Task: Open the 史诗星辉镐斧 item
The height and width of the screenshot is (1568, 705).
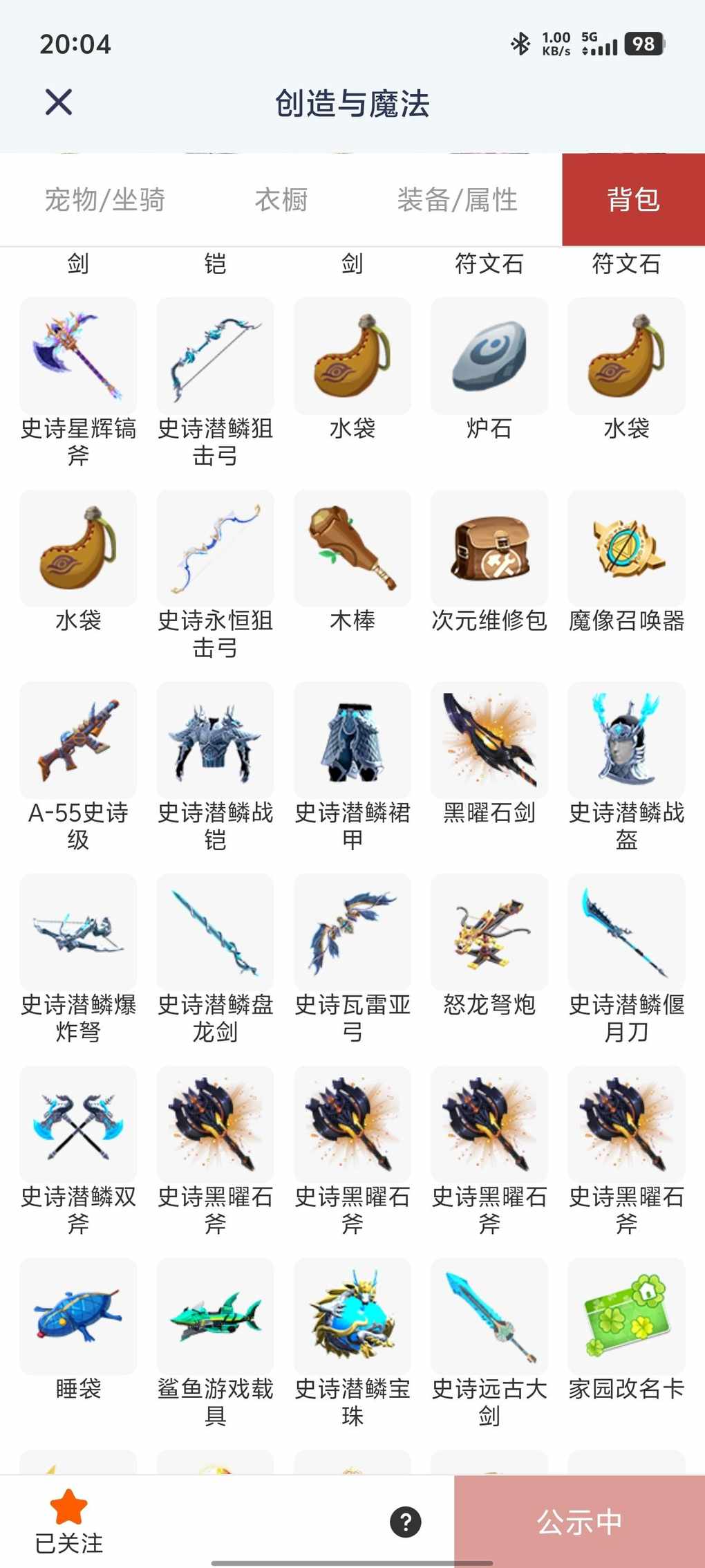Action: 78,357
